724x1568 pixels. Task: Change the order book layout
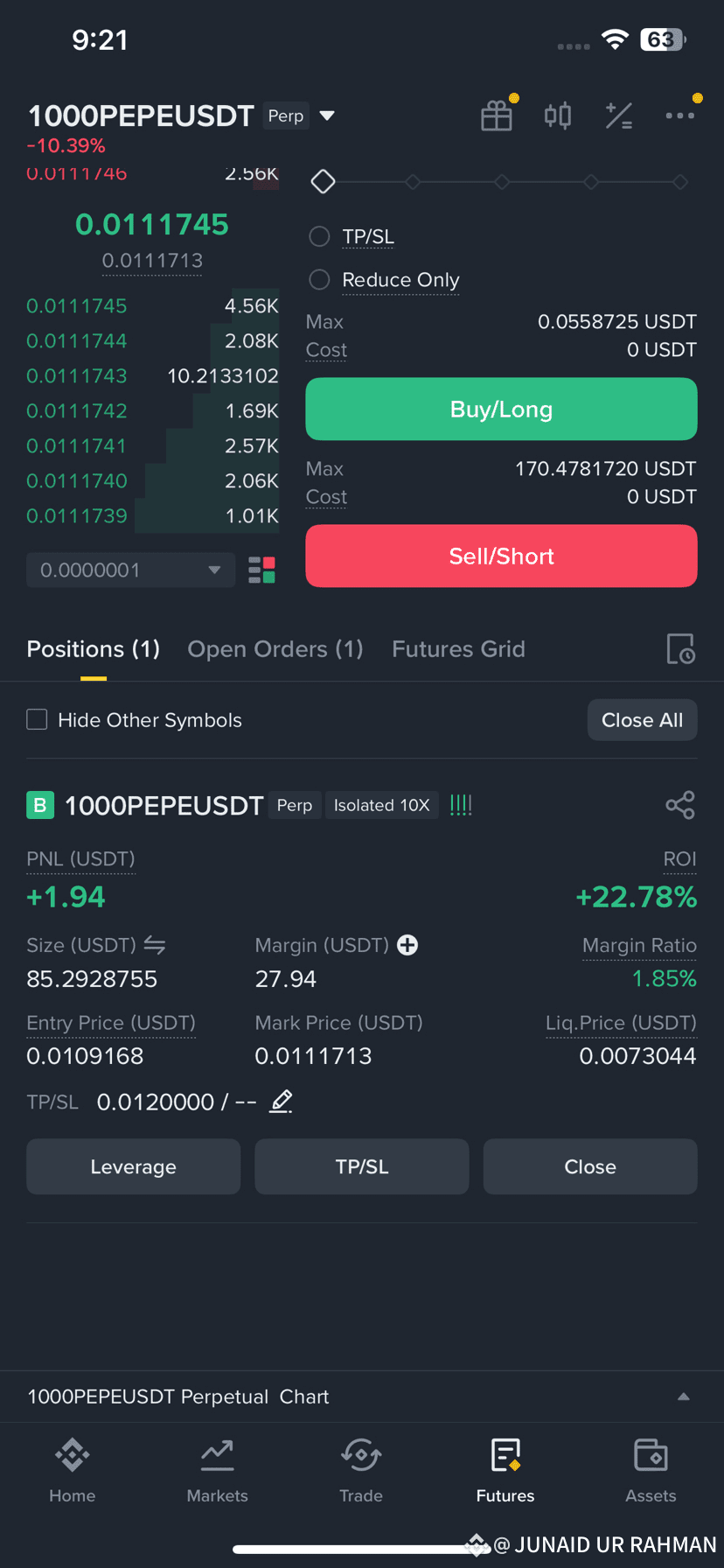point(261,570)
